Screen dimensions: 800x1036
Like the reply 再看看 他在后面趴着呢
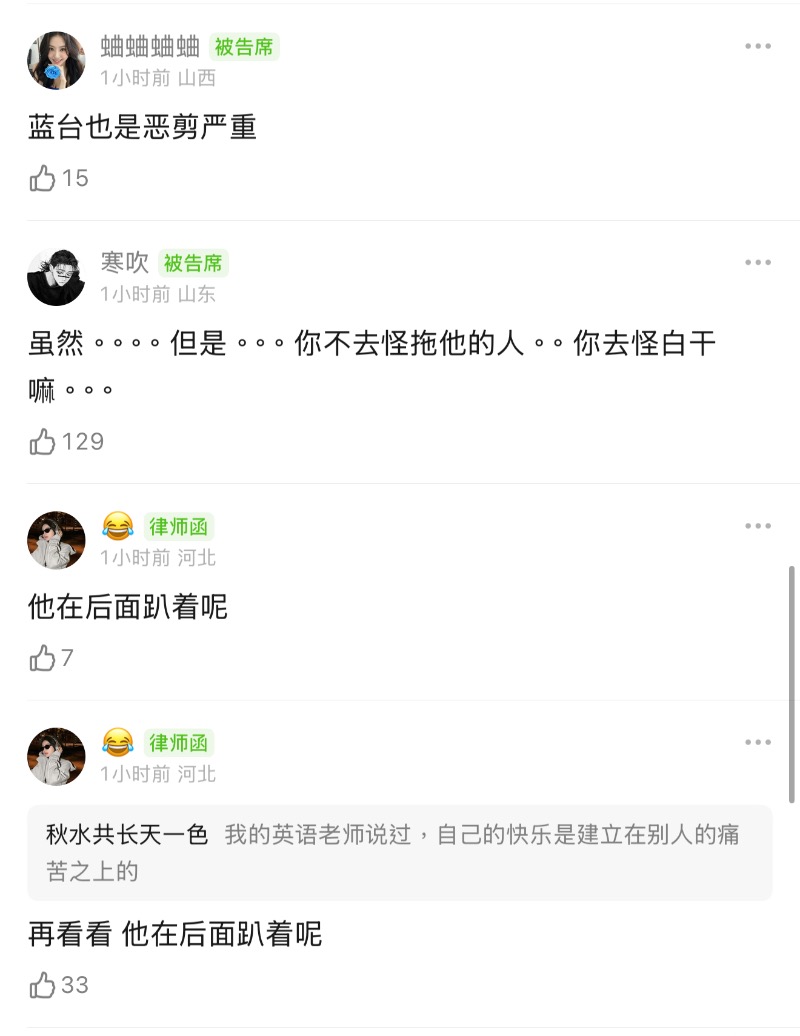[43, 985]
